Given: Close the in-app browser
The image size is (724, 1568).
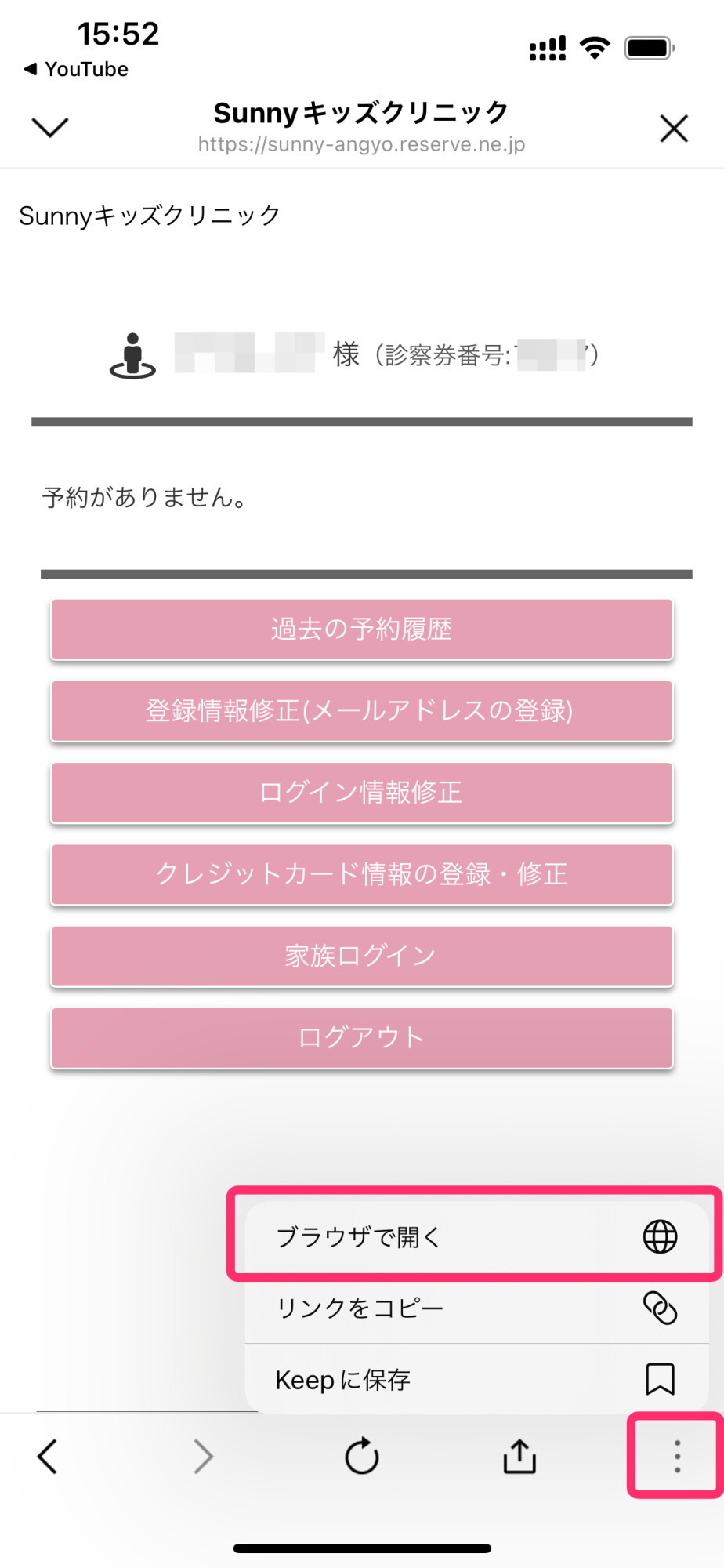Looking at the screenshot, I should 673,129.
